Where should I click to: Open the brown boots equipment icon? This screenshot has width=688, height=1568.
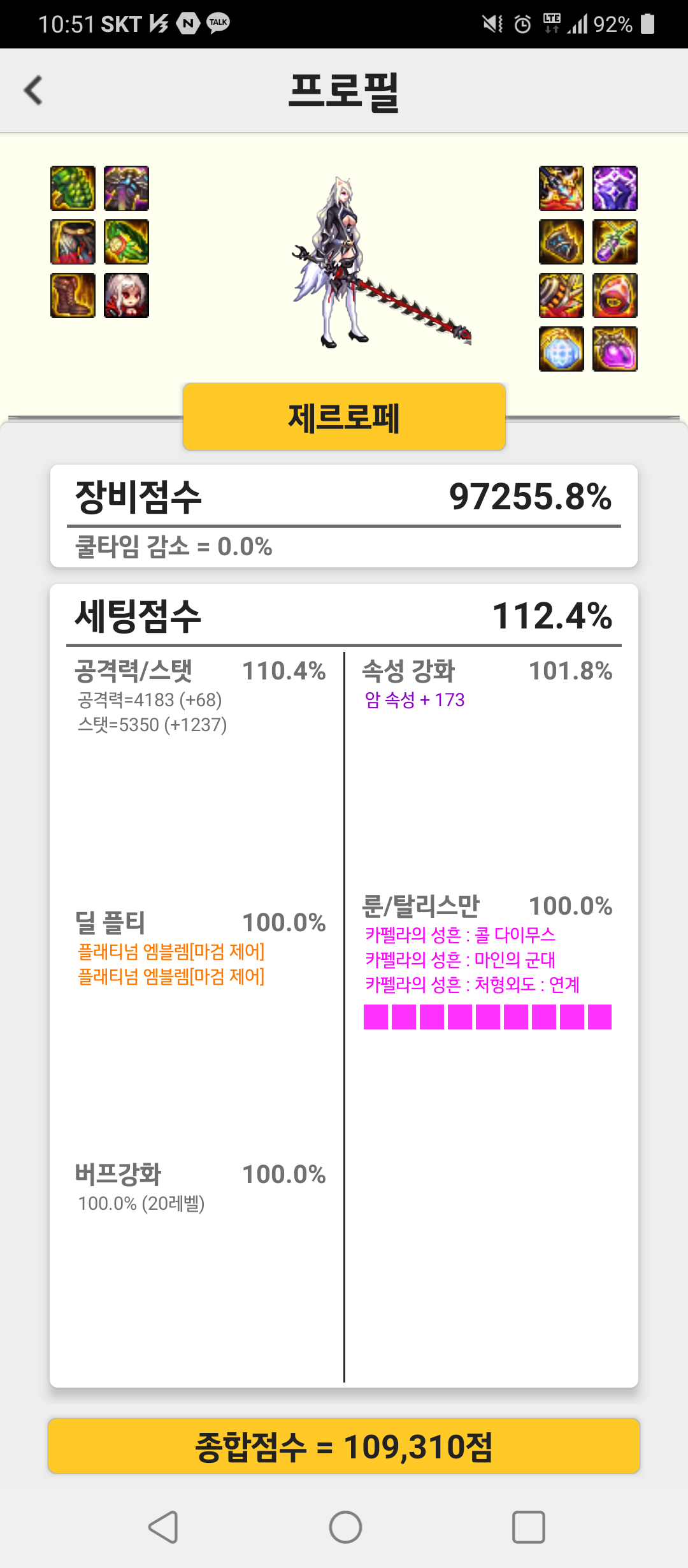[73, 296]
